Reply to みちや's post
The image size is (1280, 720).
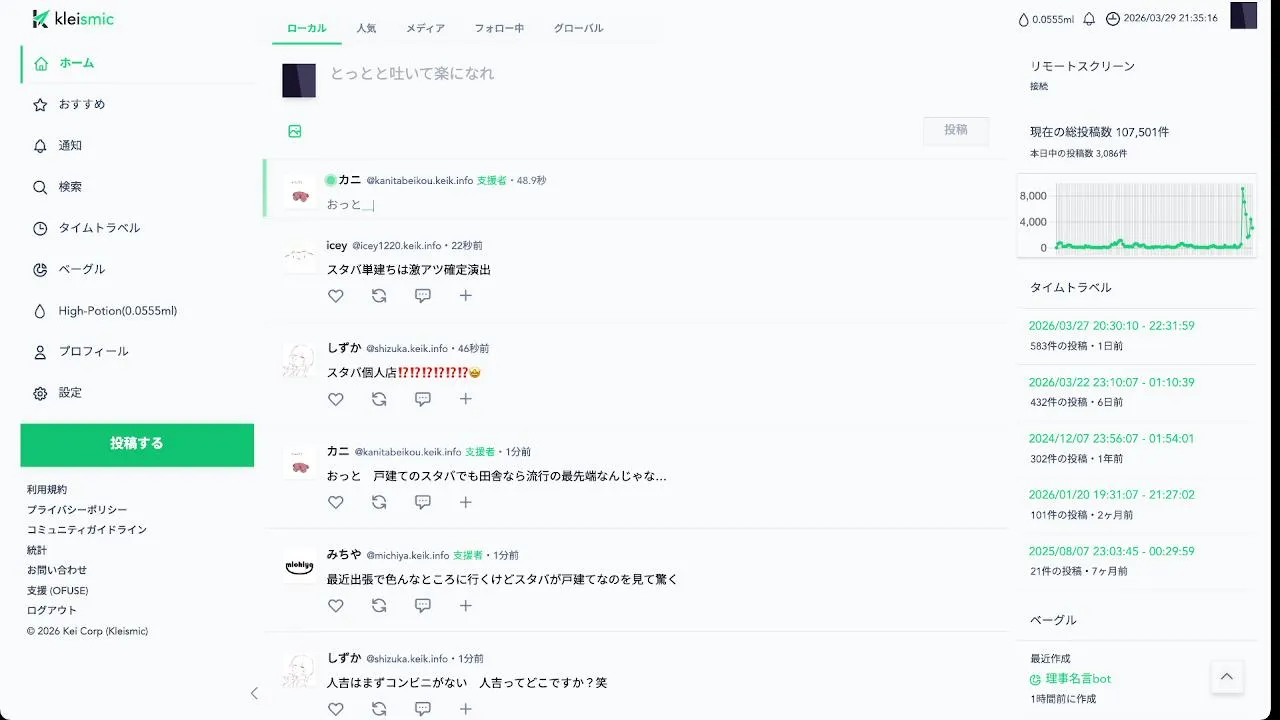(x=422, y=606)
